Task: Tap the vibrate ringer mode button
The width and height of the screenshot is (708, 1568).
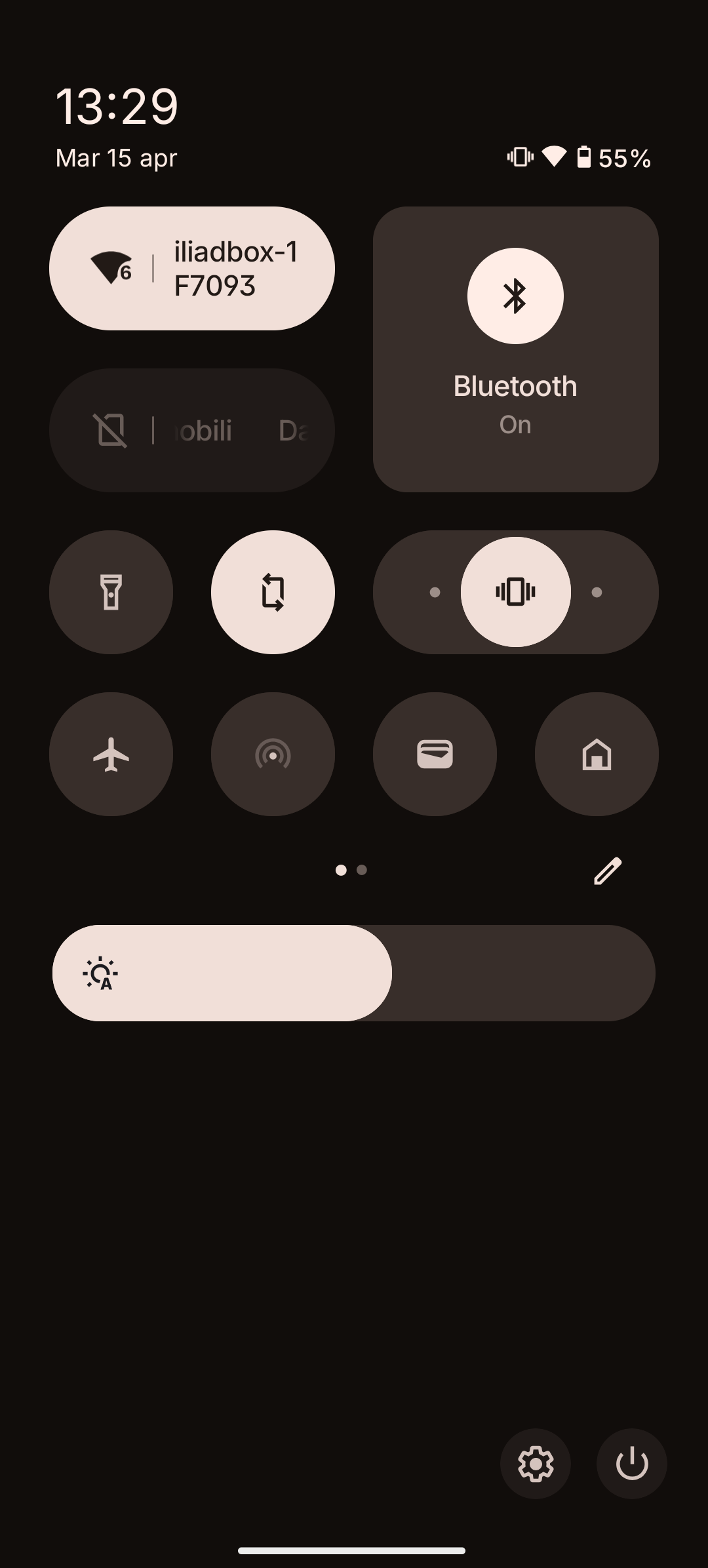Action: coord(515,592)
